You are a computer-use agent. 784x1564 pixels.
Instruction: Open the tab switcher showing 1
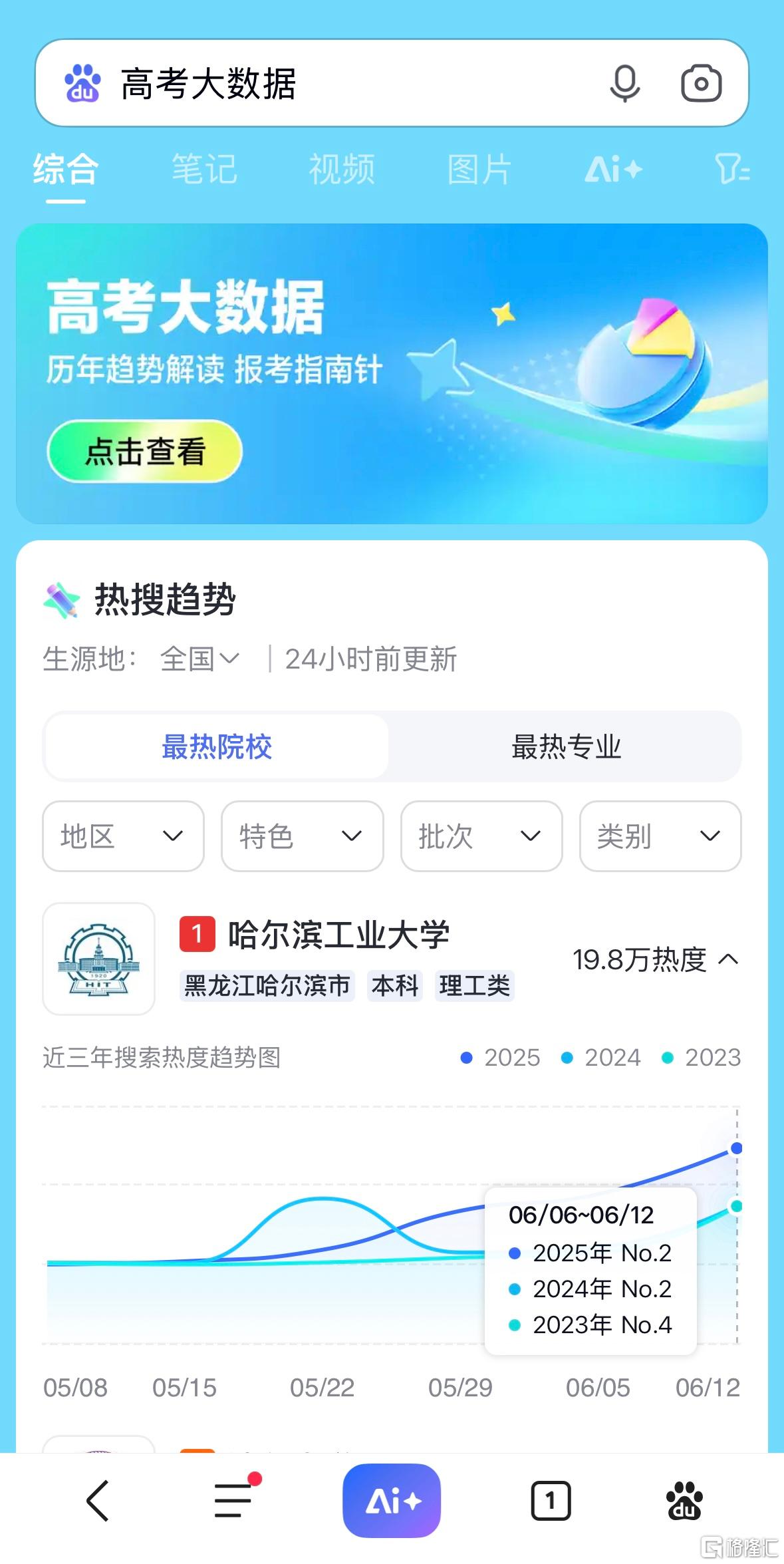[551, 1501]
